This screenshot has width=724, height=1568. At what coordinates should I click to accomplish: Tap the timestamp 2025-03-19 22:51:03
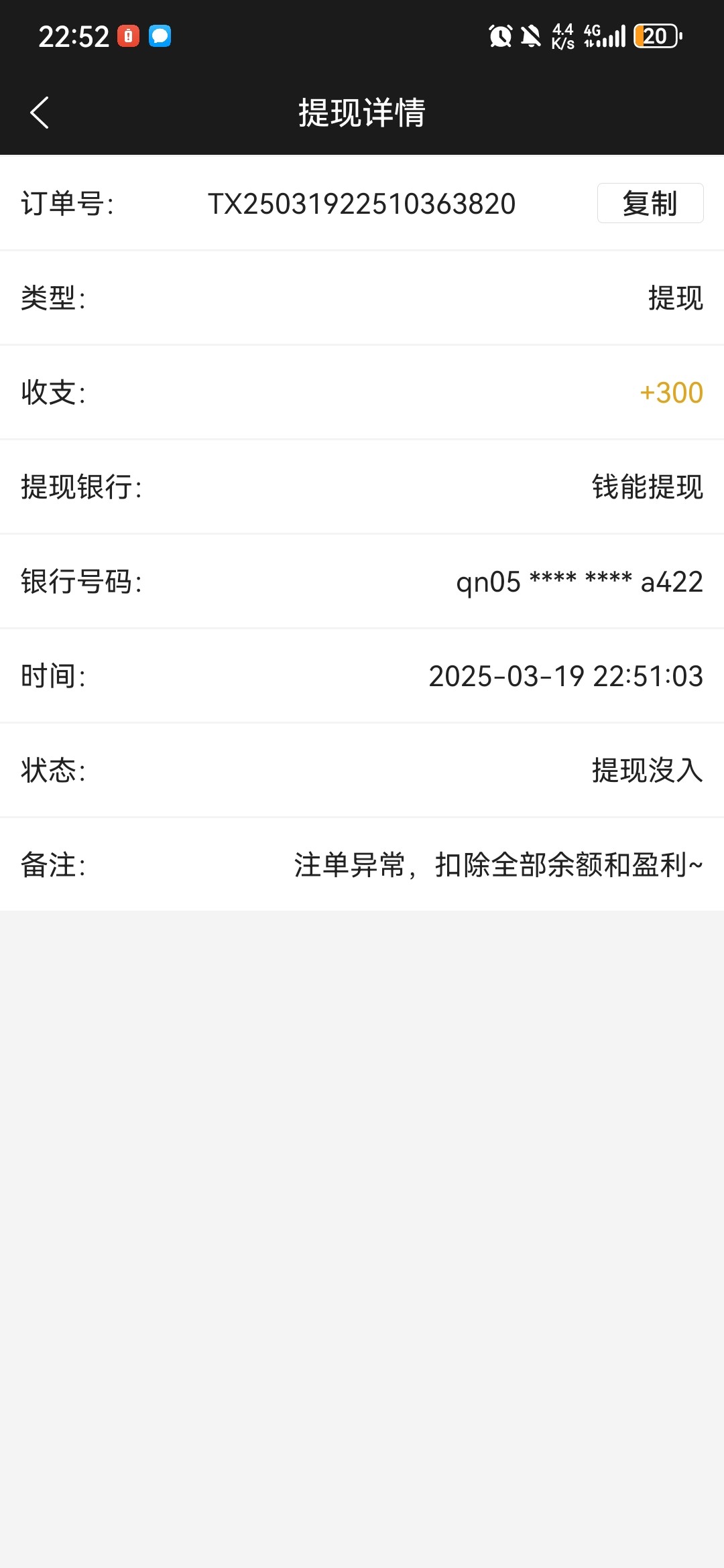point(565,677)
